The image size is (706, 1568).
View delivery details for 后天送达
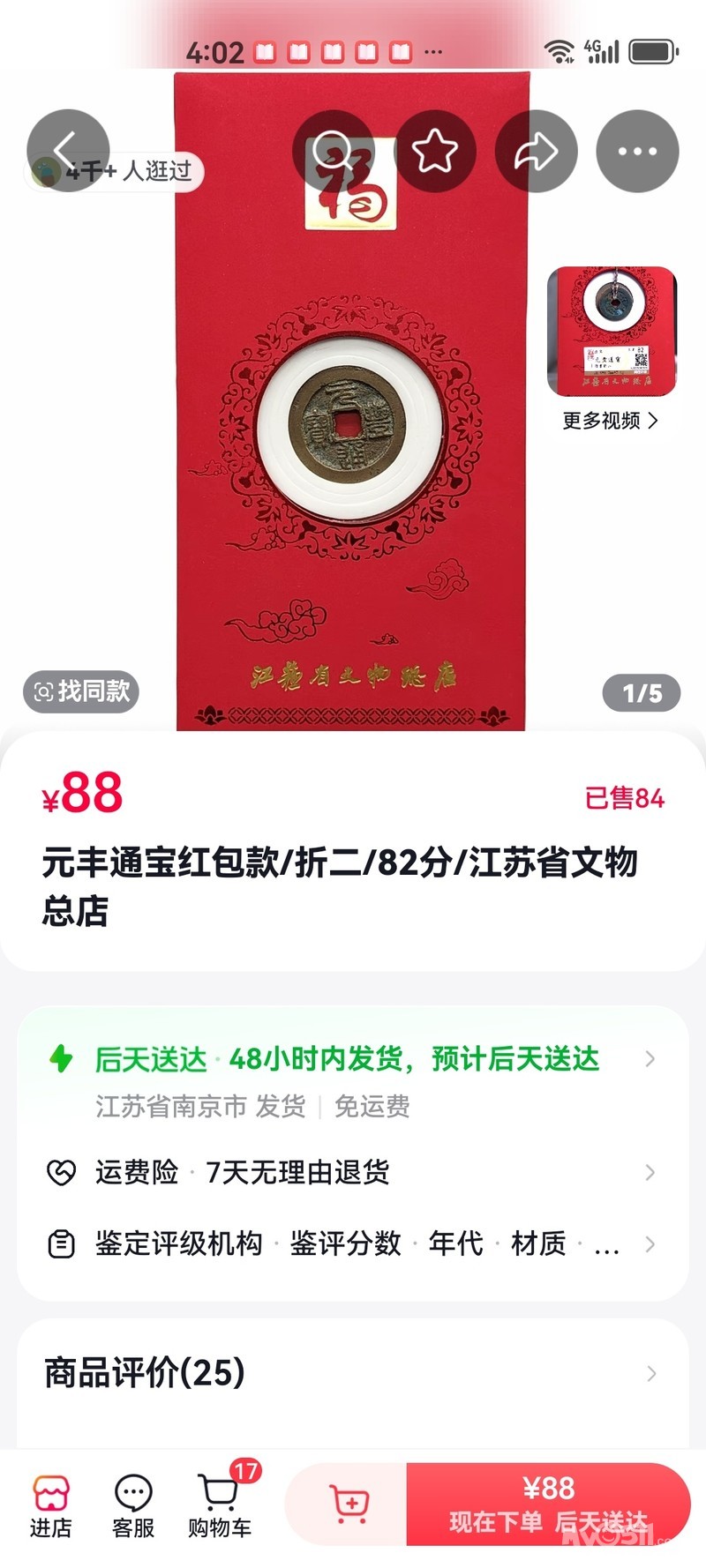(353, 1058)
